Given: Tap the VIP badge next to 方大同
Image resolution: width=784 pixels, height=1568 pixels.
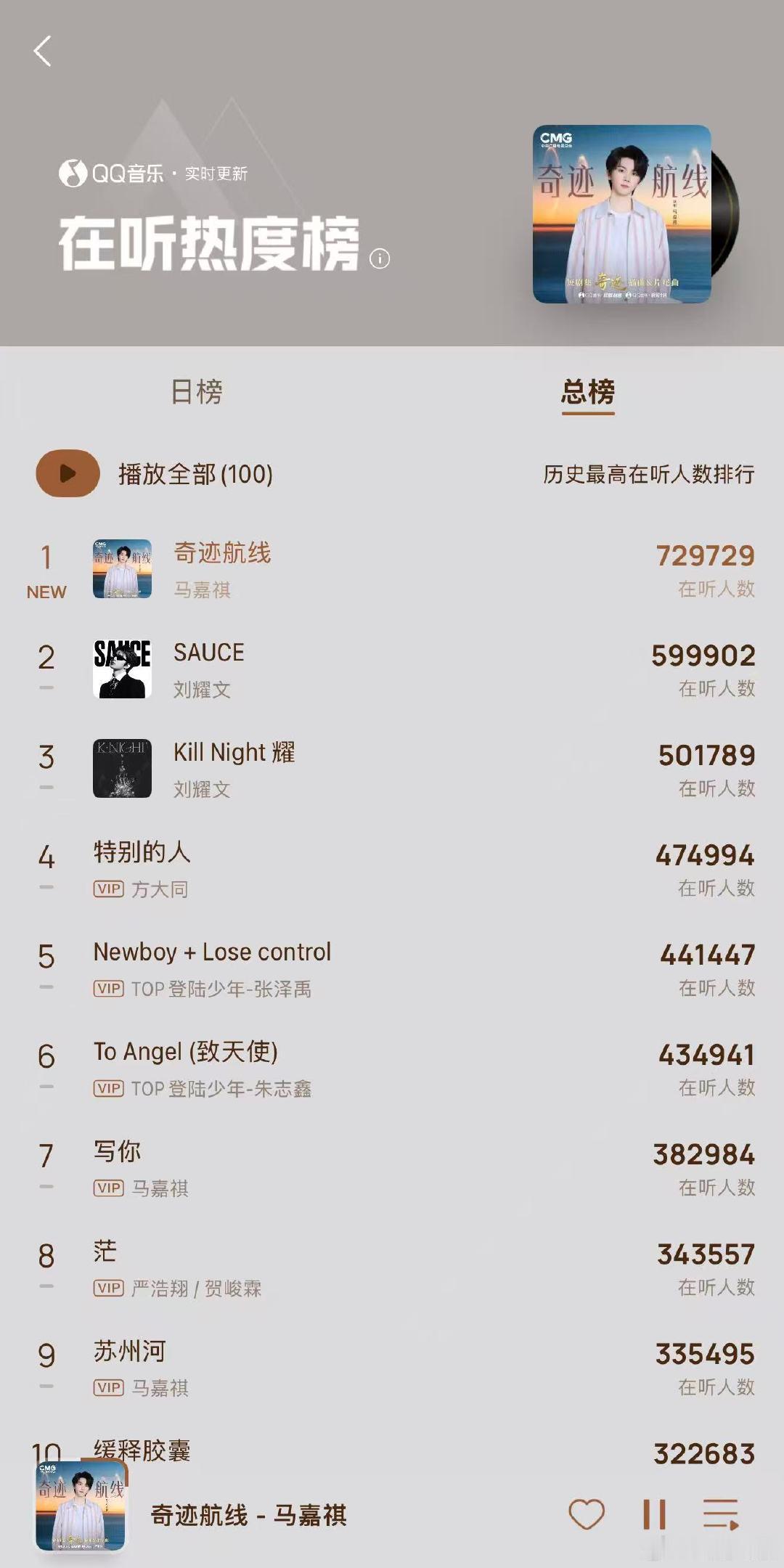Looking at the screenshot, I should point(107,890).
